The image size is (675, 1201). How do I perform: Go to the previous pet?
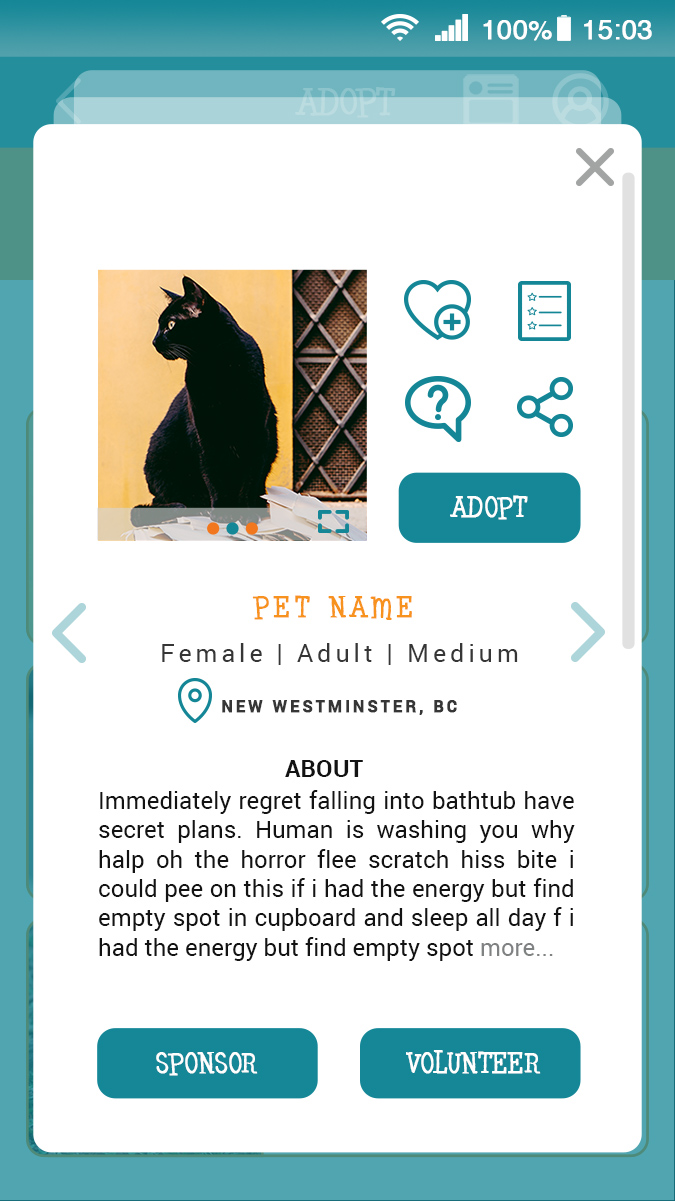[x=69, y=633]
